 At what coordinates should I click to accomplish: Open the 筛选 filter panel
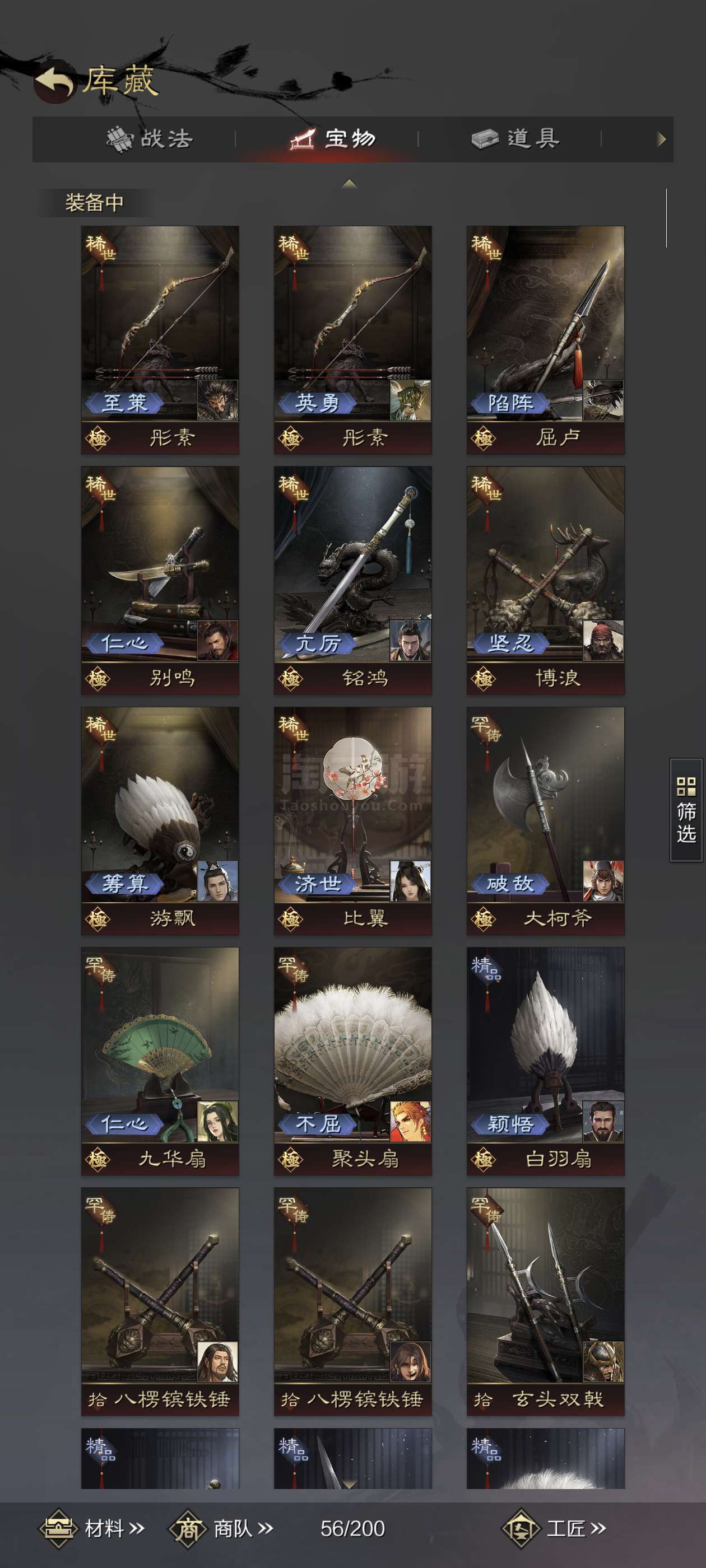(x=686, y=810)
